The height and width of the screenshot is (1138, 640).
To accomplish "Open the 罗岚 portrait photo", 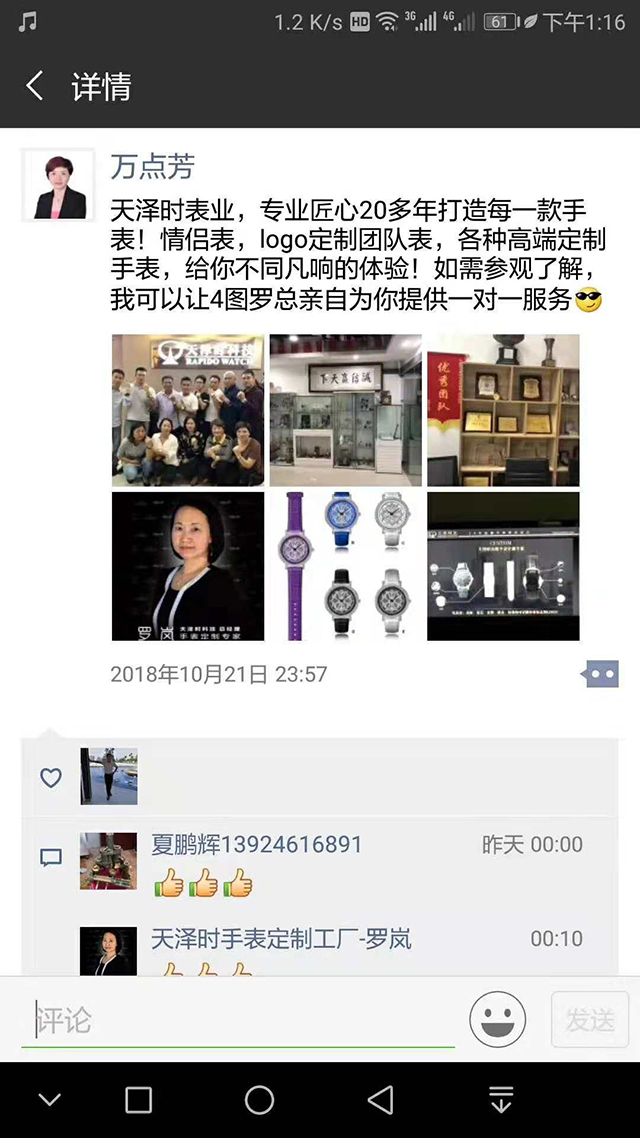I will click(x=188, y=566).
